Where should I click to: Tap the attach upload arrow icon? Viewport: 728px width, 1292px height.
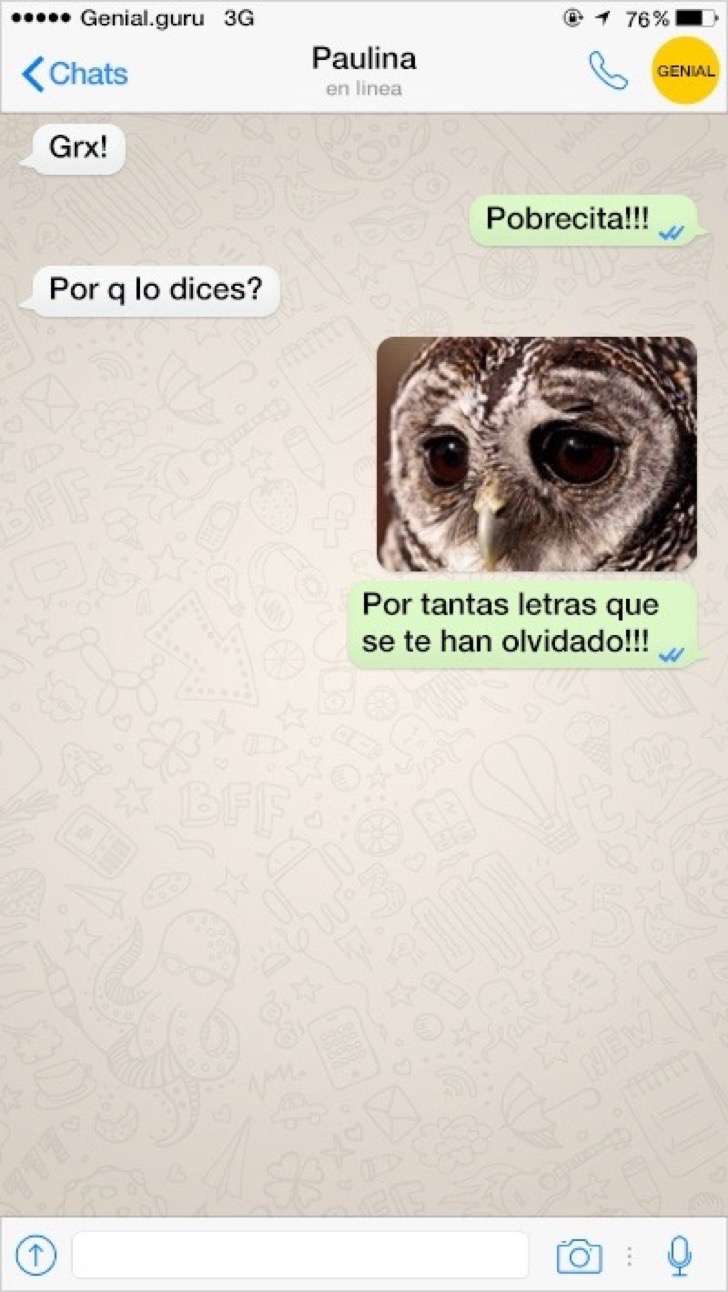tap(36, 1254)
